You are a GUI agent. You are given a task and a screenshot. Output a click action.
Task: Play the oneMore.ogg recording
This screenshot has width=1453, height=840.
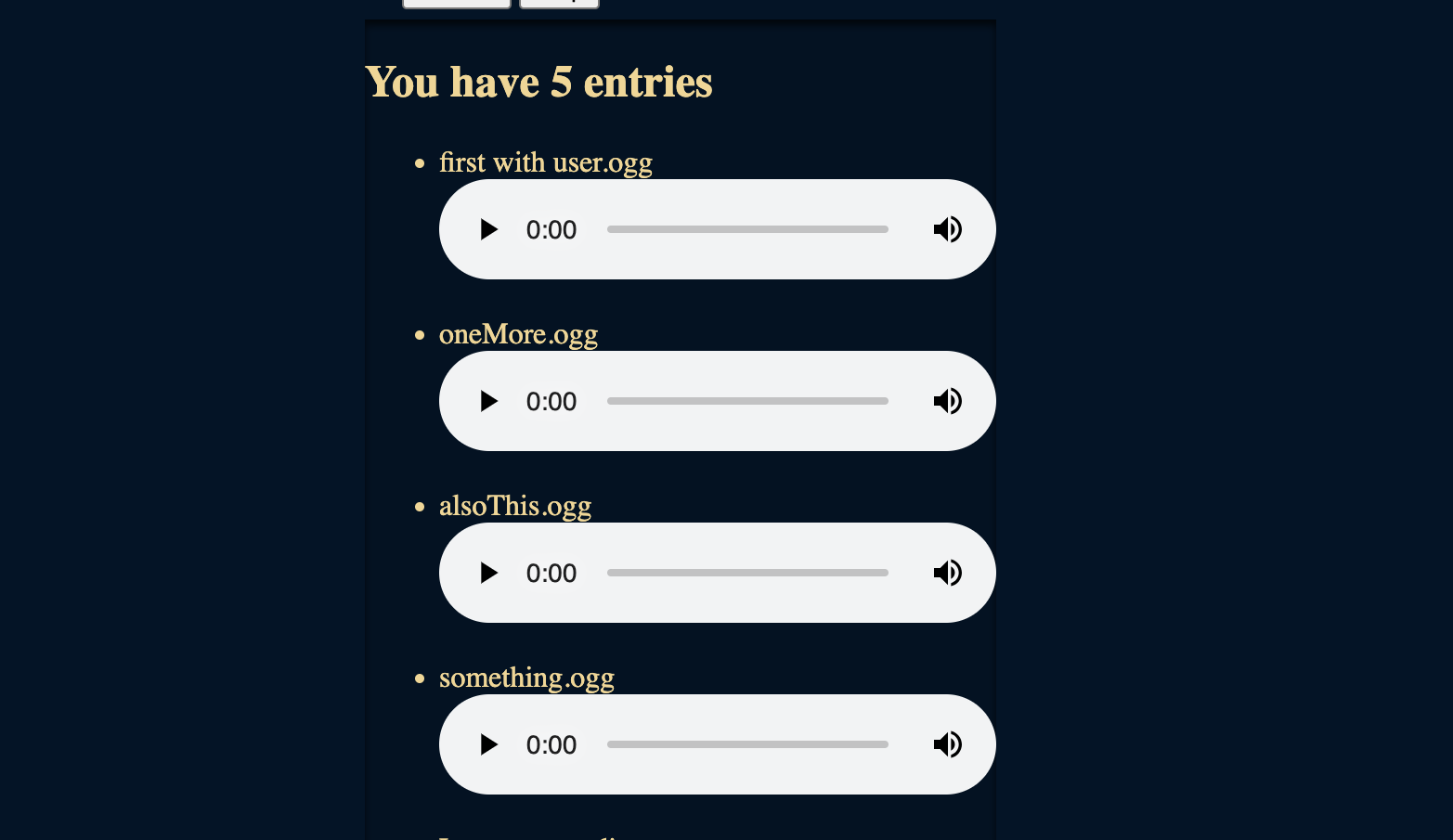tap(488, 401)
